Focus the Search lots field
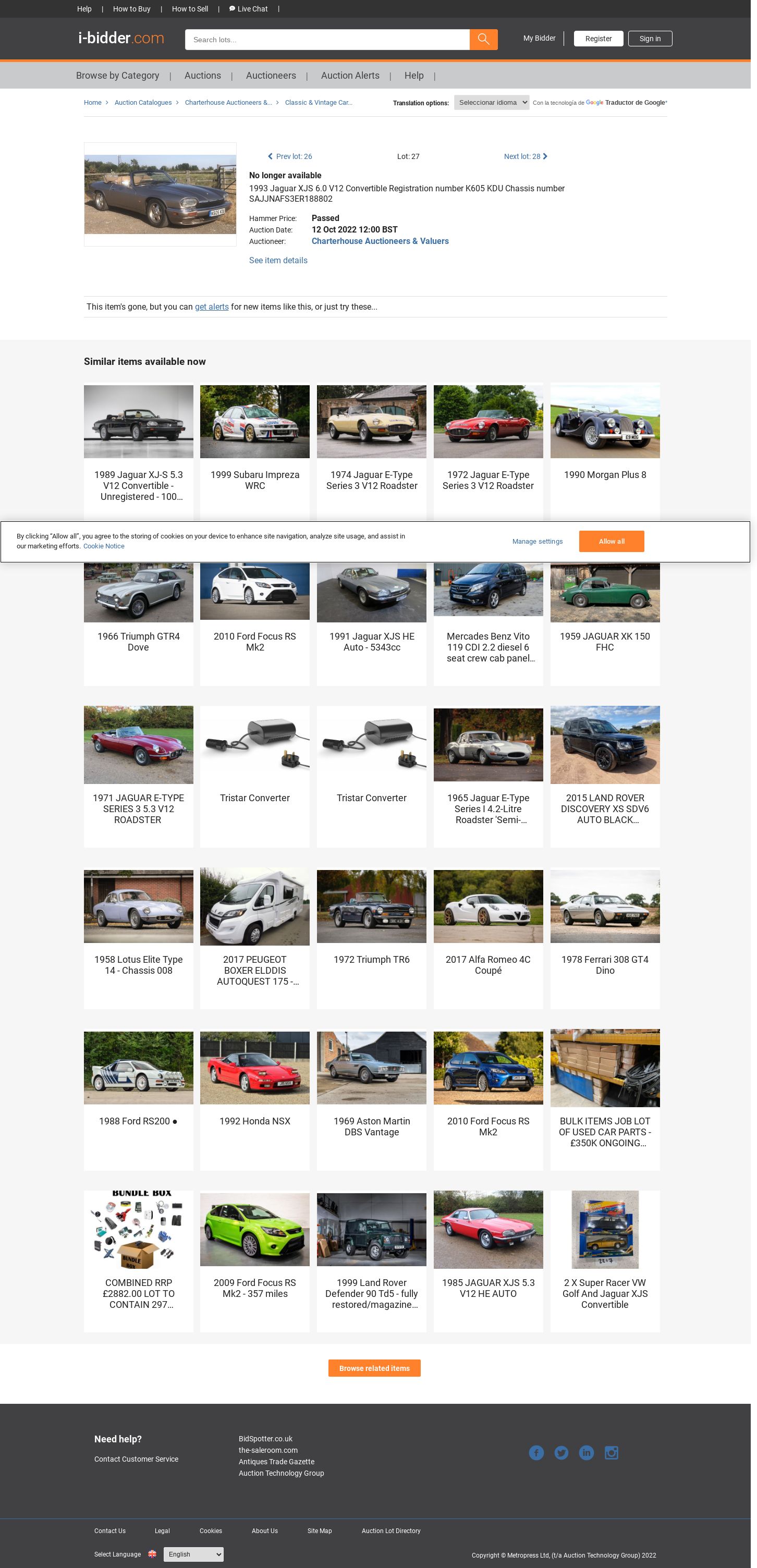757x1568 pixels. 327,40
